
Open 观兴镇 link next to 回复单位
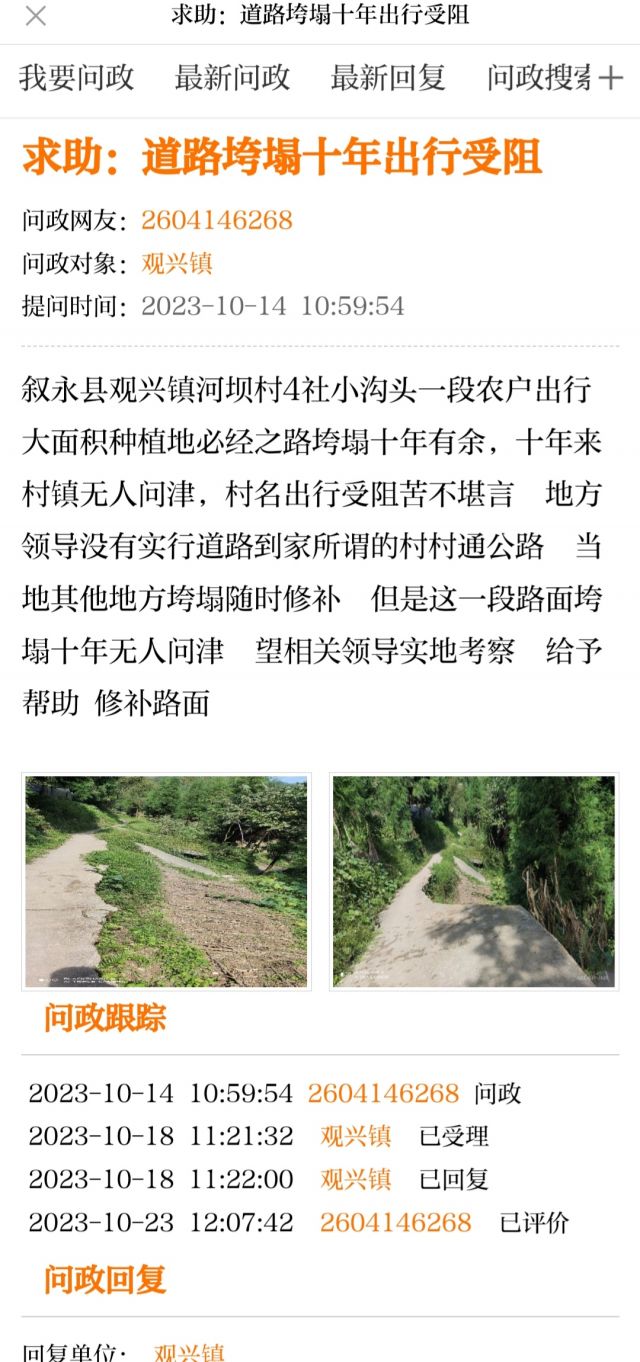point(189,1352)
